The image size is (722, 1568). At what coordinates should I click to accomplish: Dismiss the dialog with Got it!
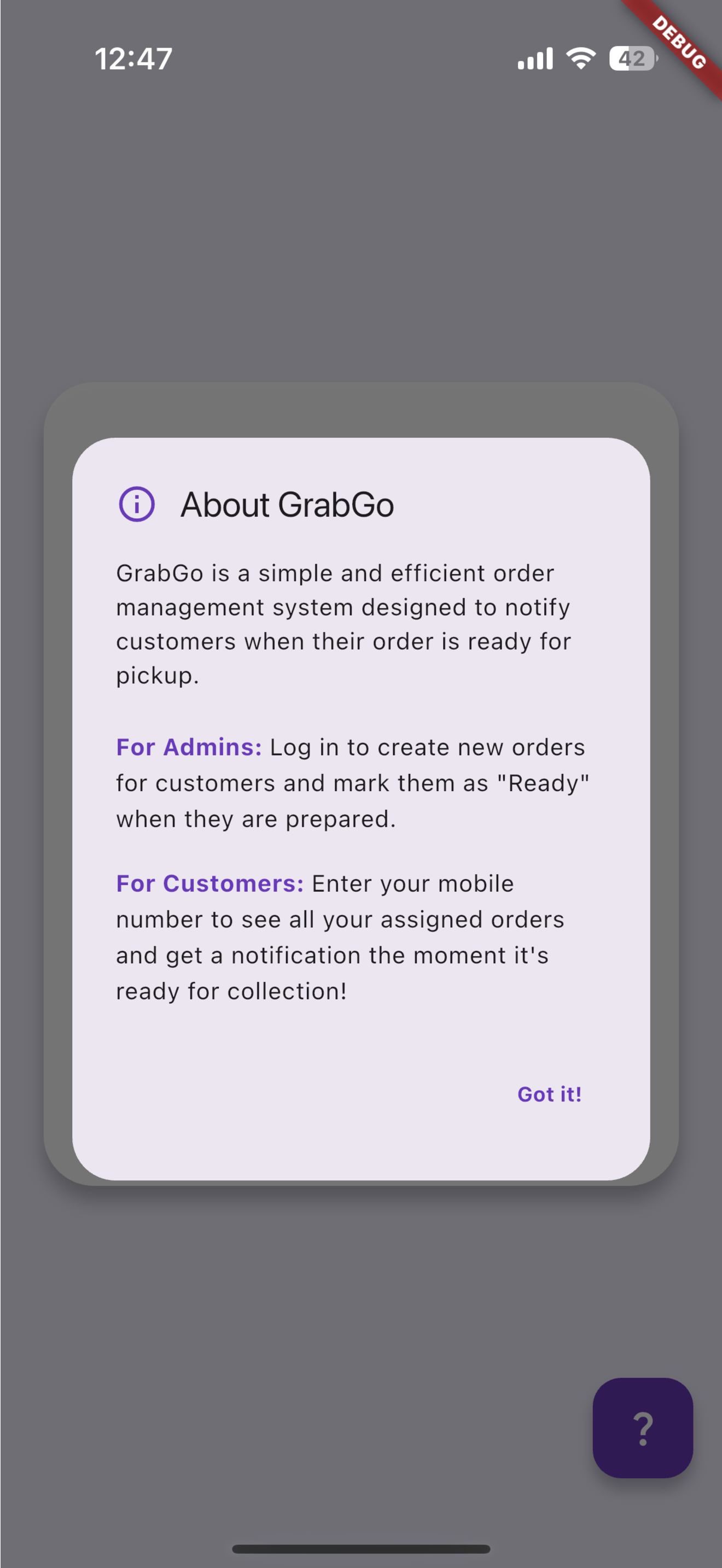[549, 1094]
